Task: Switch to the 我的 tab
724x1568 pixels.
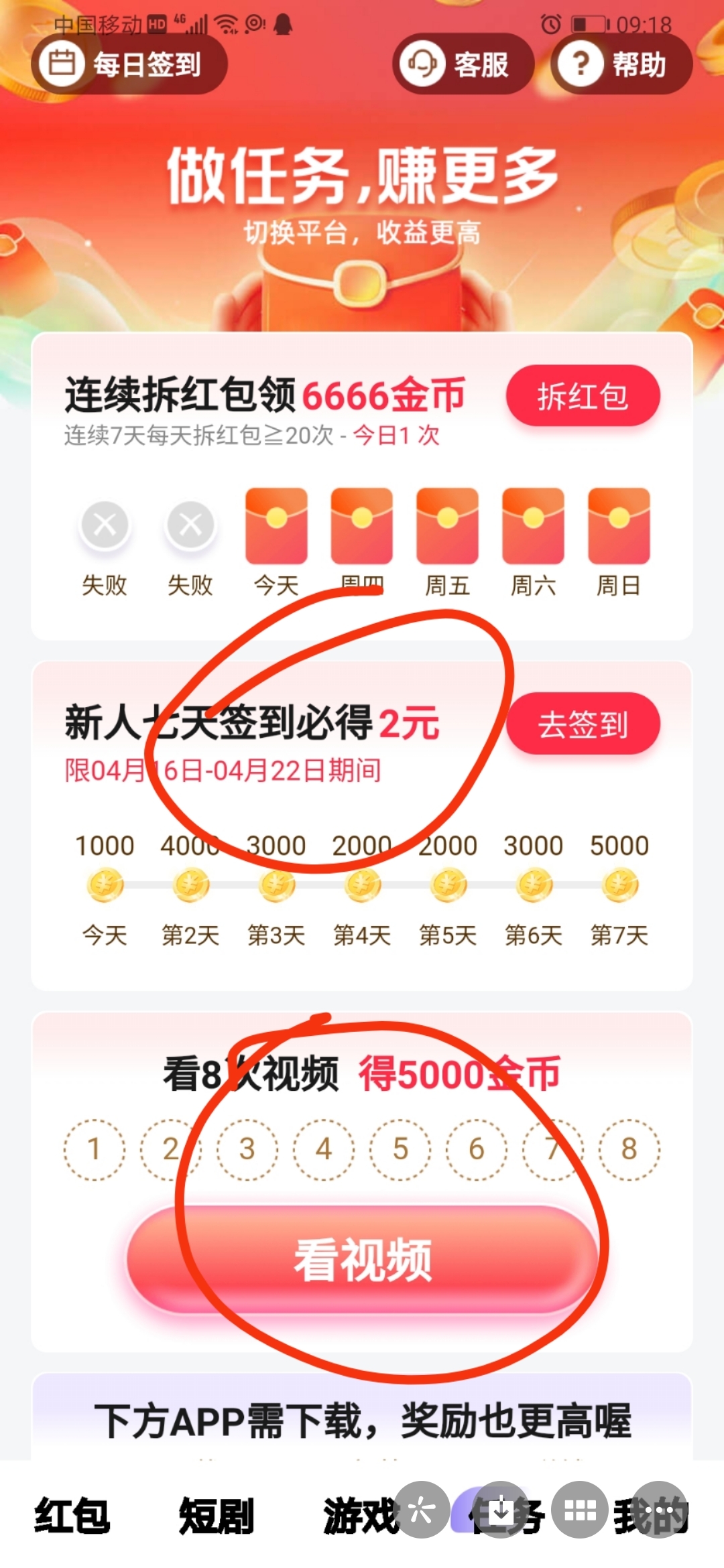Action: click(x=651, y=1516)
